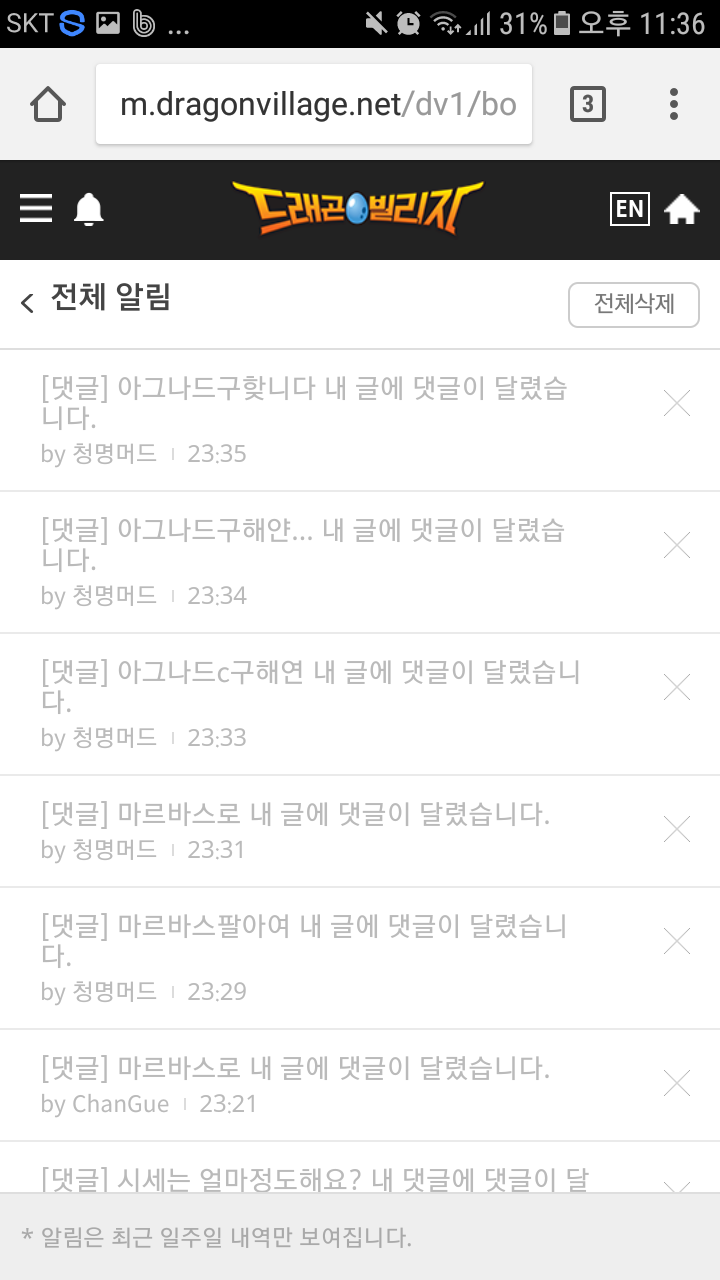Switch site language with EN button
The width and height of the screenshot is (720, 1280).
point(630,208)
